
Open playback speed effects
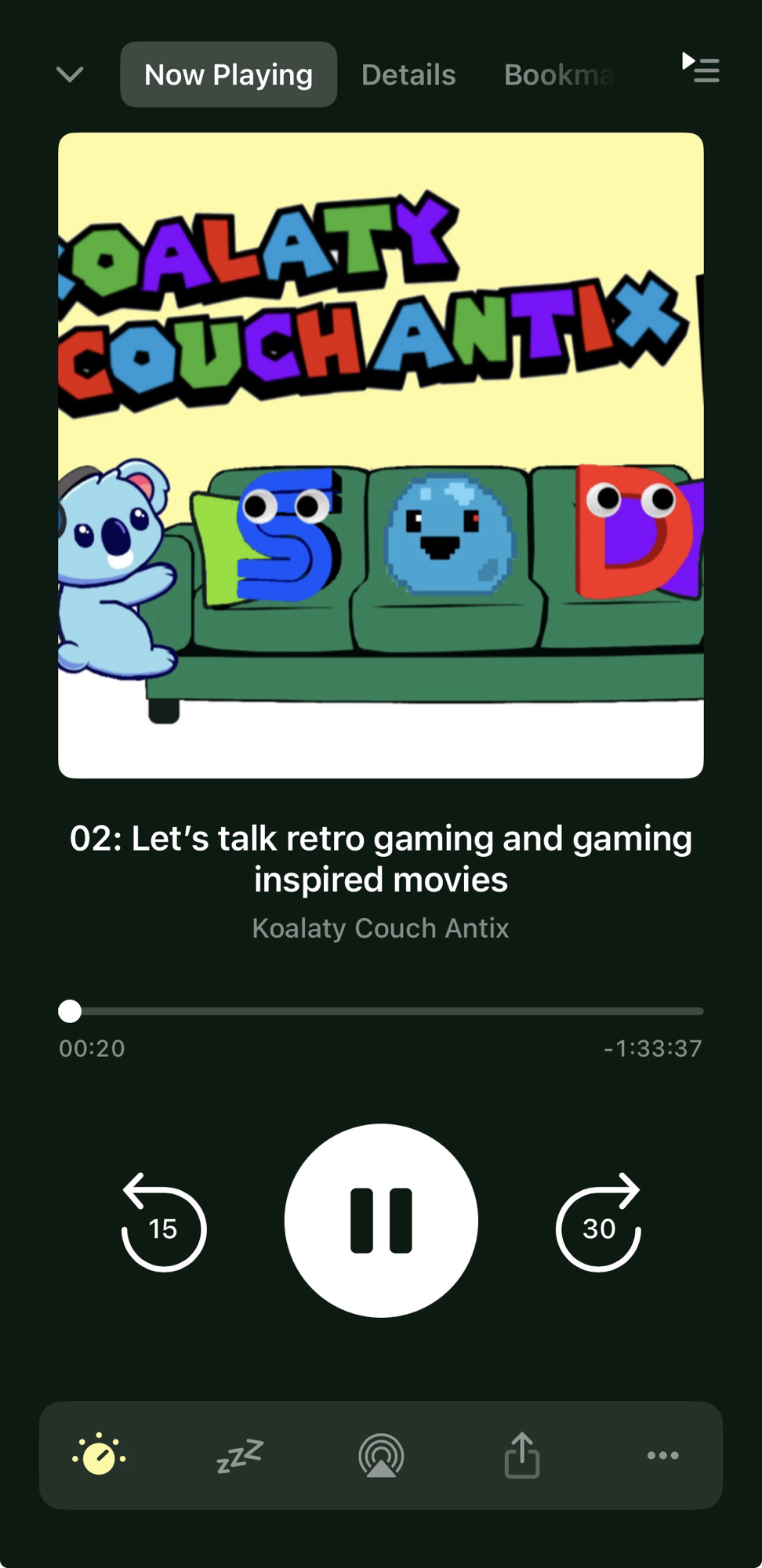click(x=99, y=1455)
